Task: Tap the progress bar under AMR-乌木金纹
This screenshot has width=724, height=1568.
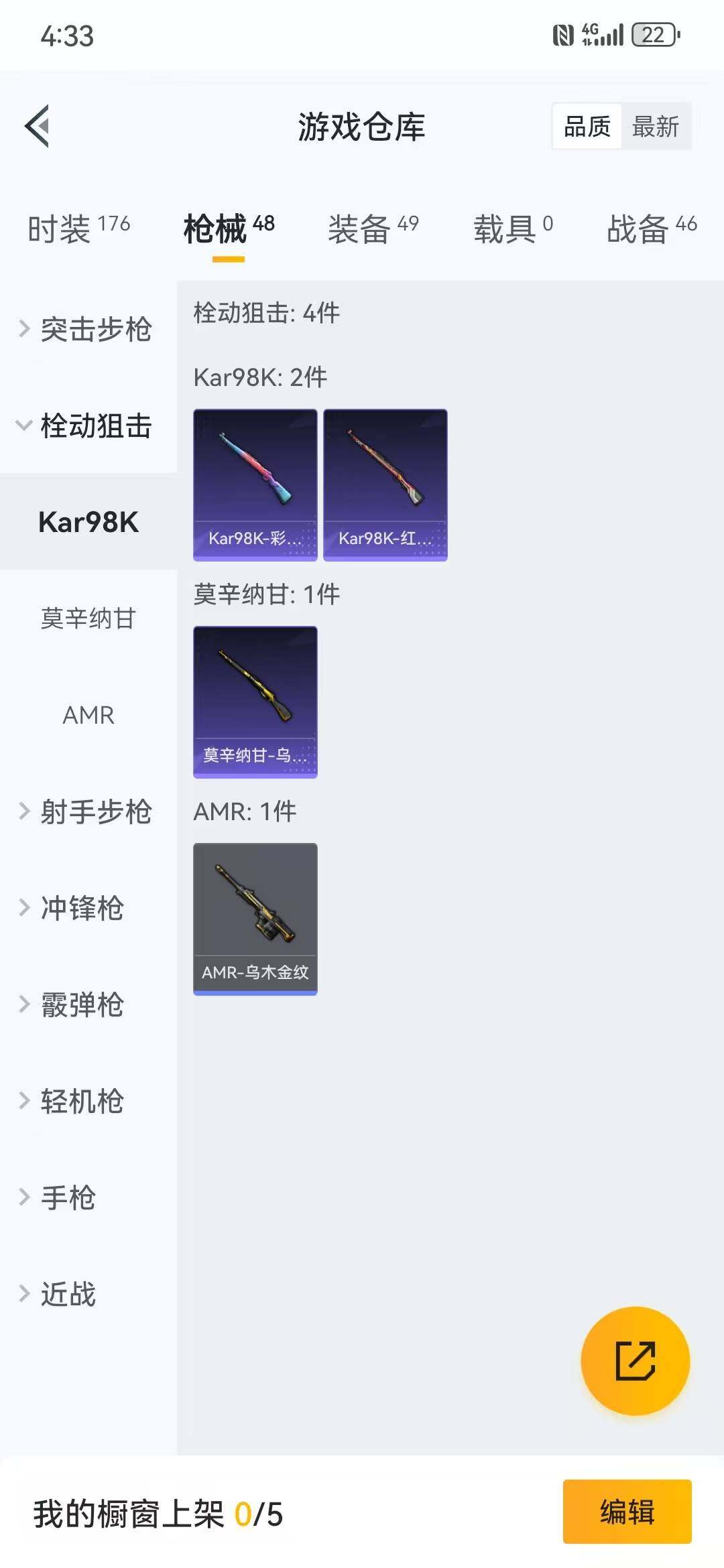Action: [x=255, y=993]
